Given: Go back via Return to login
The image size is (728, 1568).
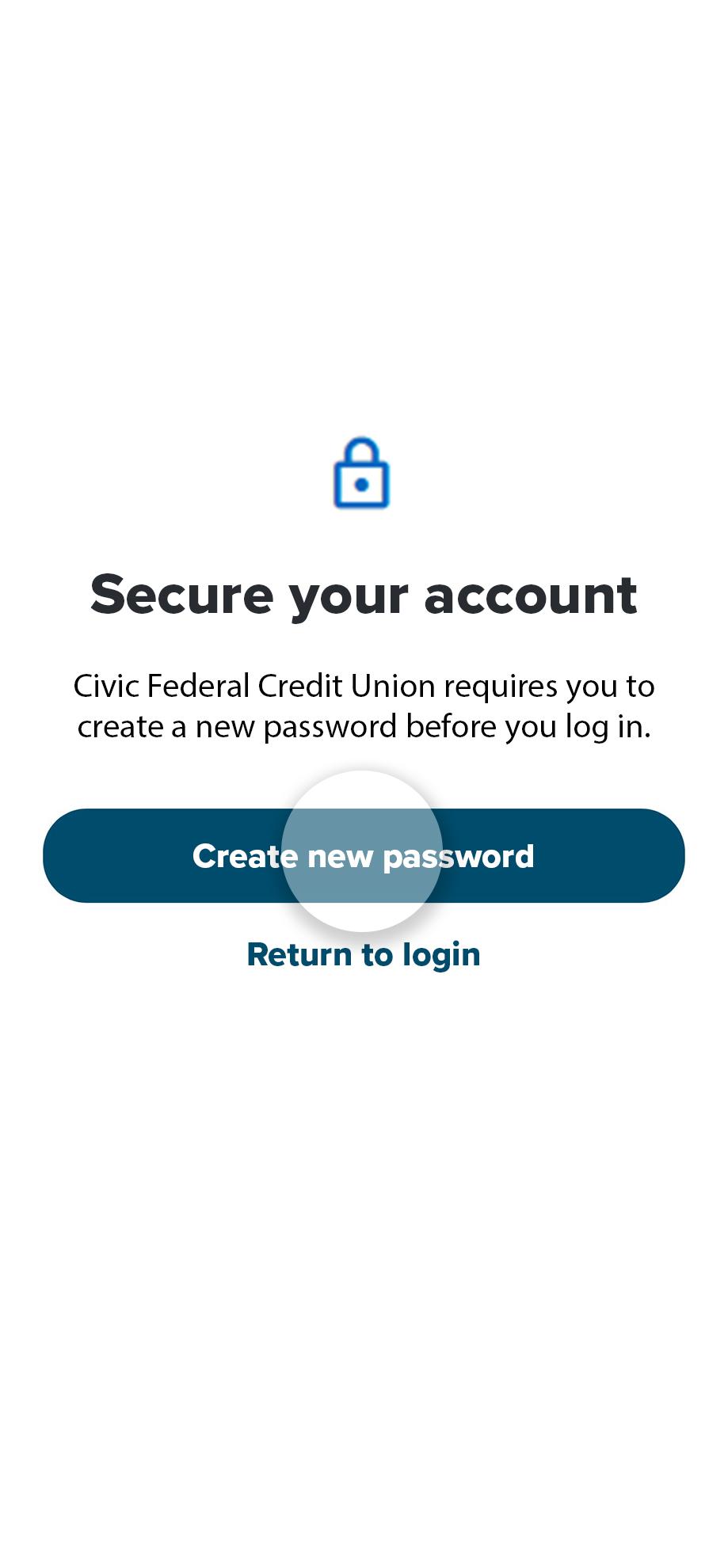Looking at the screenshot, I should point(364,954).
